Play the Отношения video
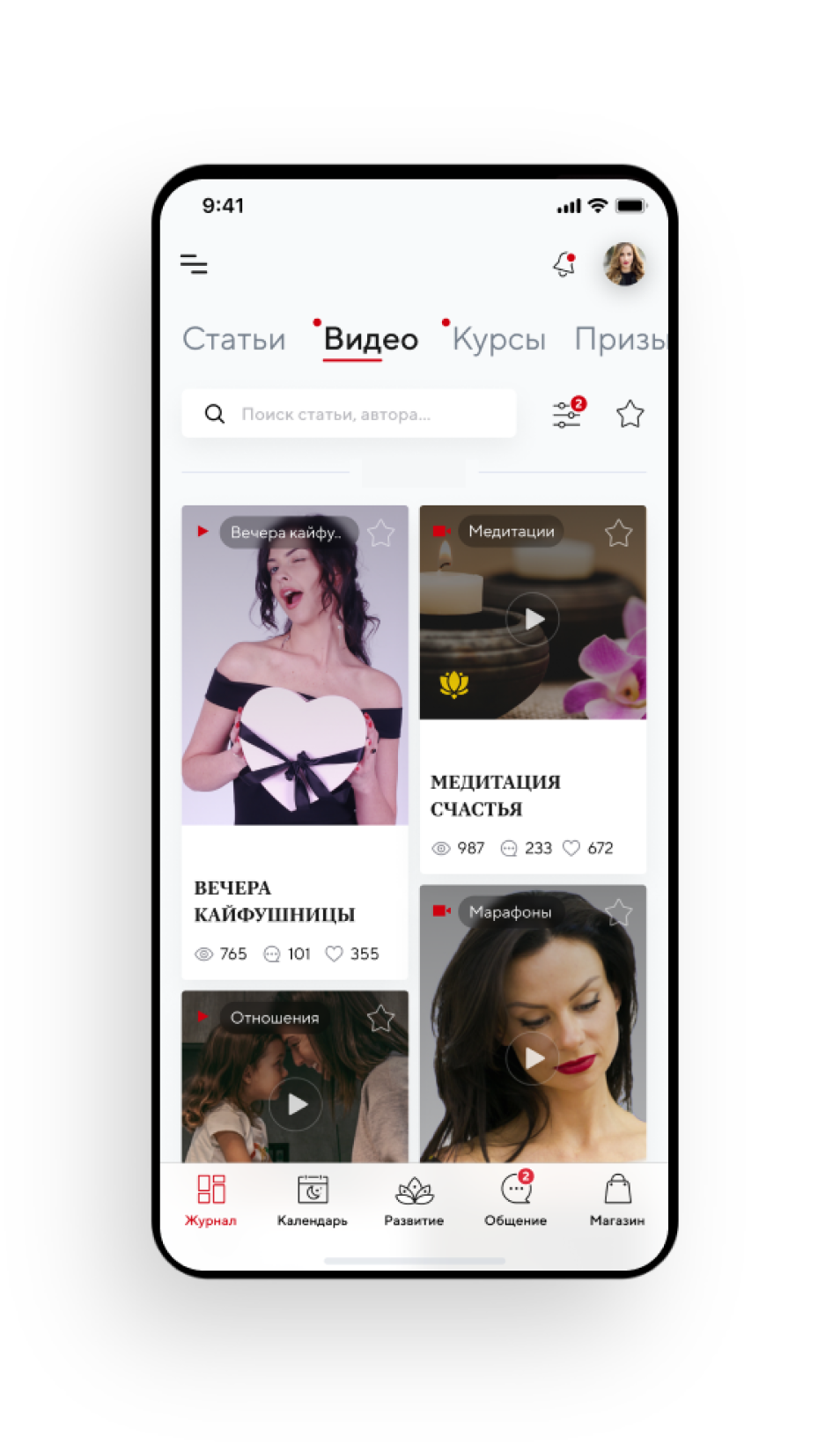840x1444 pixels. 296,1103
